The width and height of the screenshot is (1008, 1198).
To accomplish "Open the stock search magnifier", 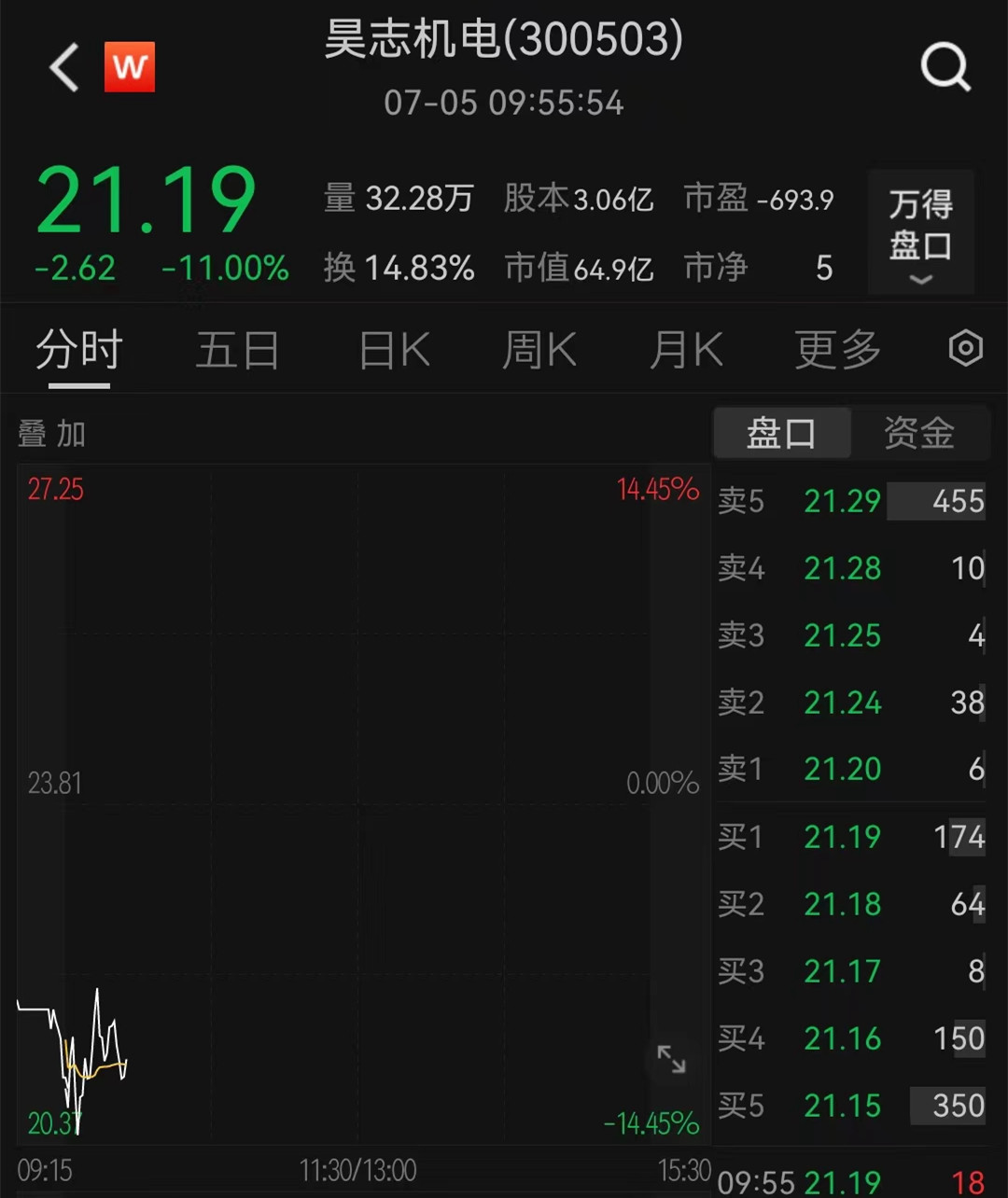I will pos(945,68).
